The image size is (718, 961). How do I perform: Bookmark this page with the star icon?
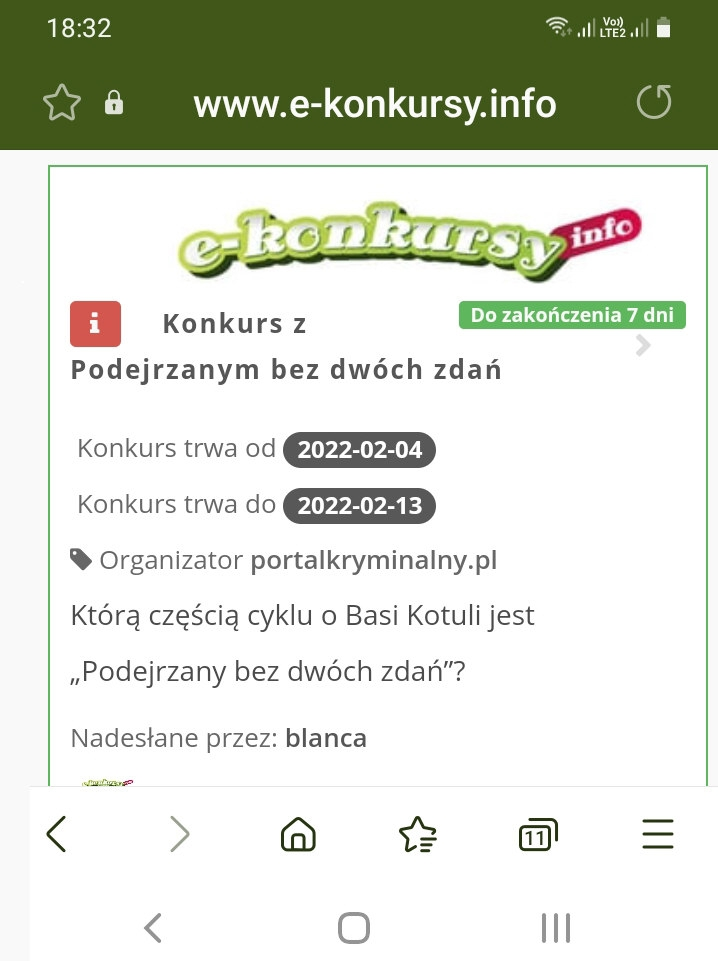click(x=62, y=103)
